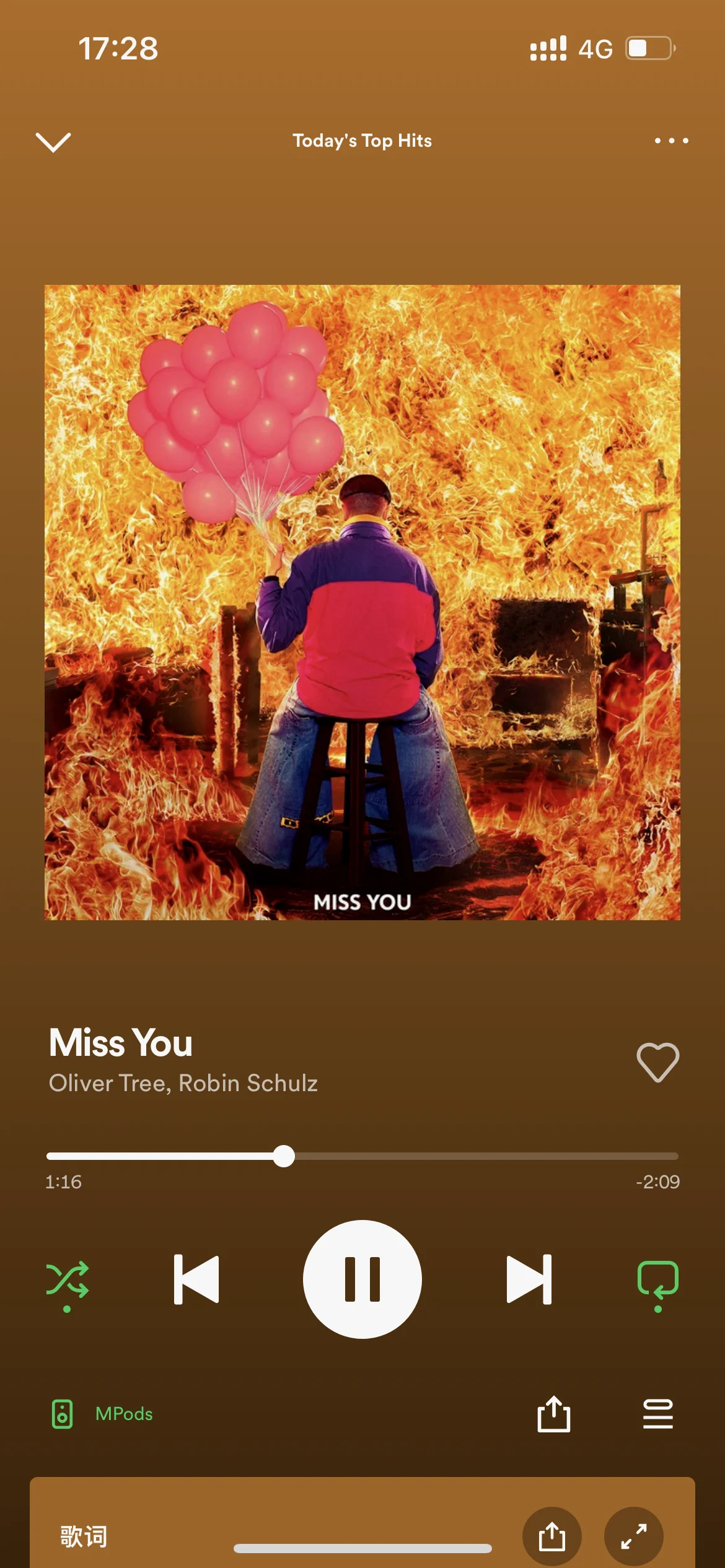Image resolution: width=725 pixels, height=1568 pixels.
Task: Skip to the next track
Action: pyautogui.click(x=529, y=1279)
